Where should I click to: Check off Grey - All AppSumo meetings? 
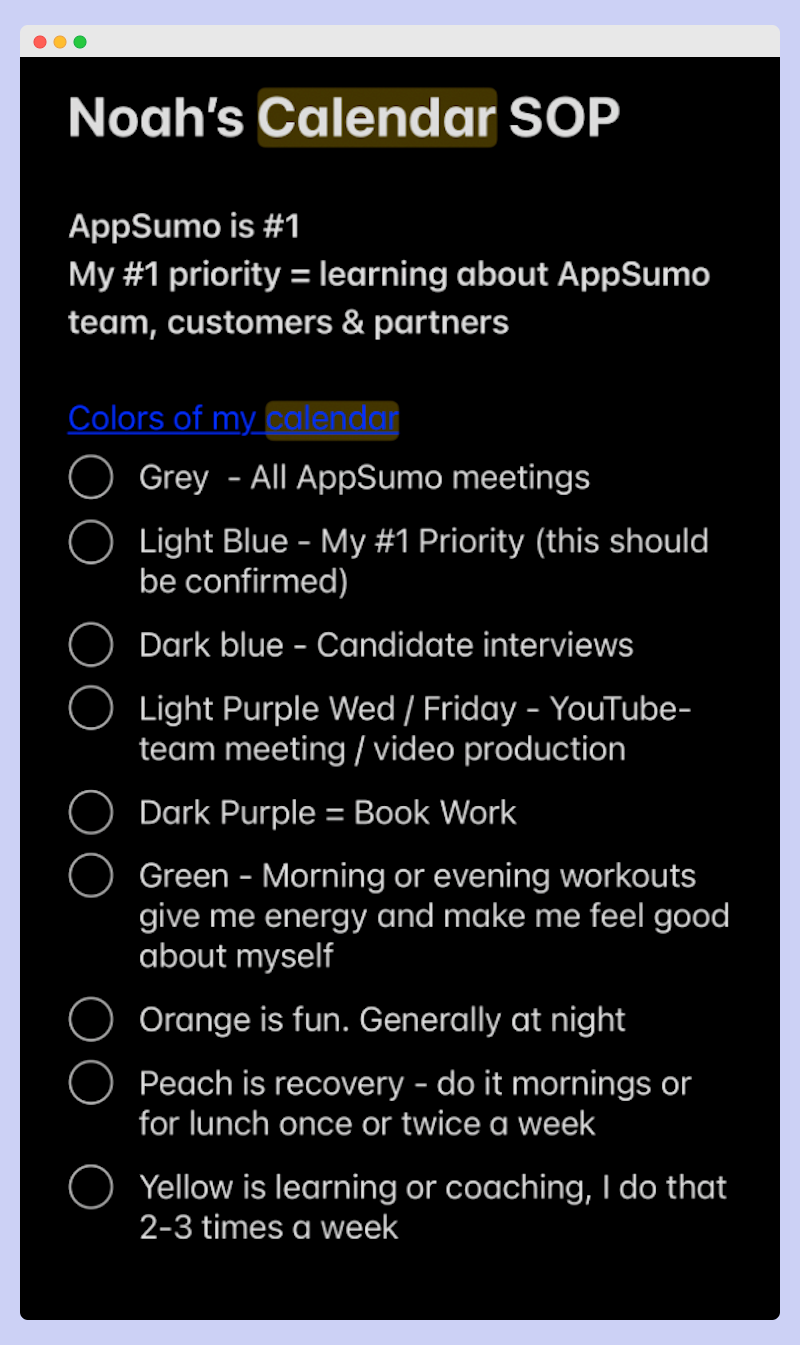[x=90, y=477]
